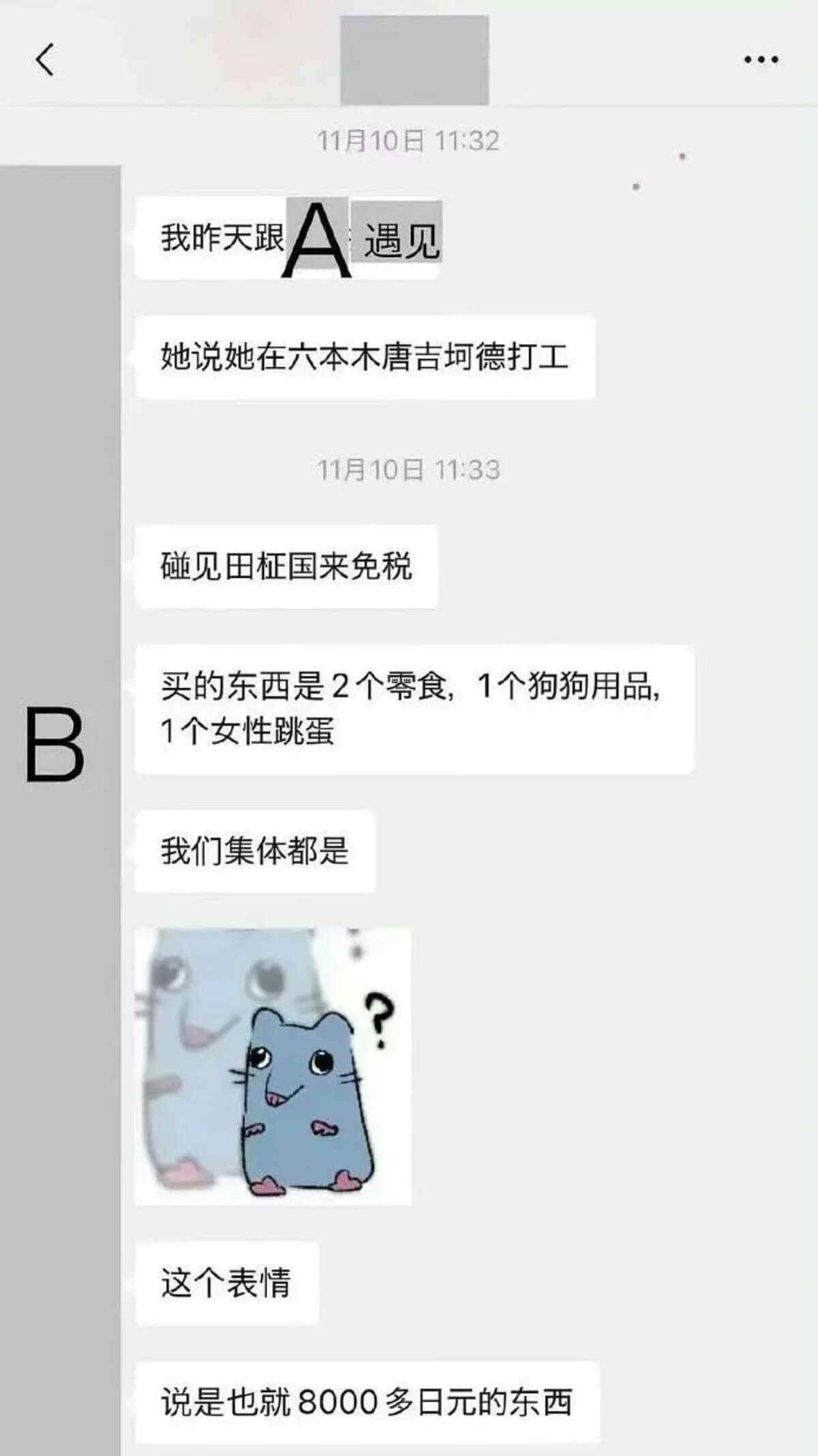
Task: Open the blue mouse sticker image
Action: tap(273, 1066)
